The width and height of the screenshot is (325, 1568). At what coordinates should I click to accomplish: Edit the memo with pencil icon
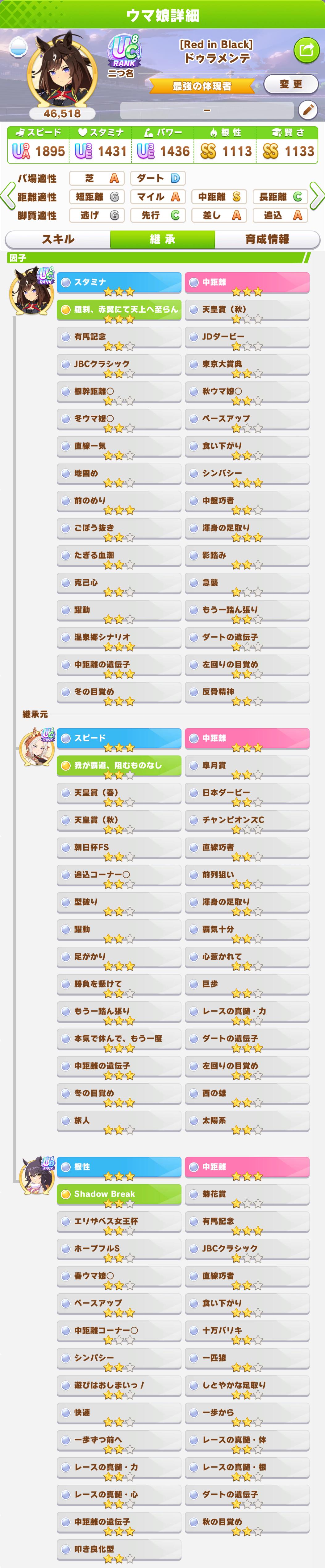pyautogui.click(x=307, y=110)
